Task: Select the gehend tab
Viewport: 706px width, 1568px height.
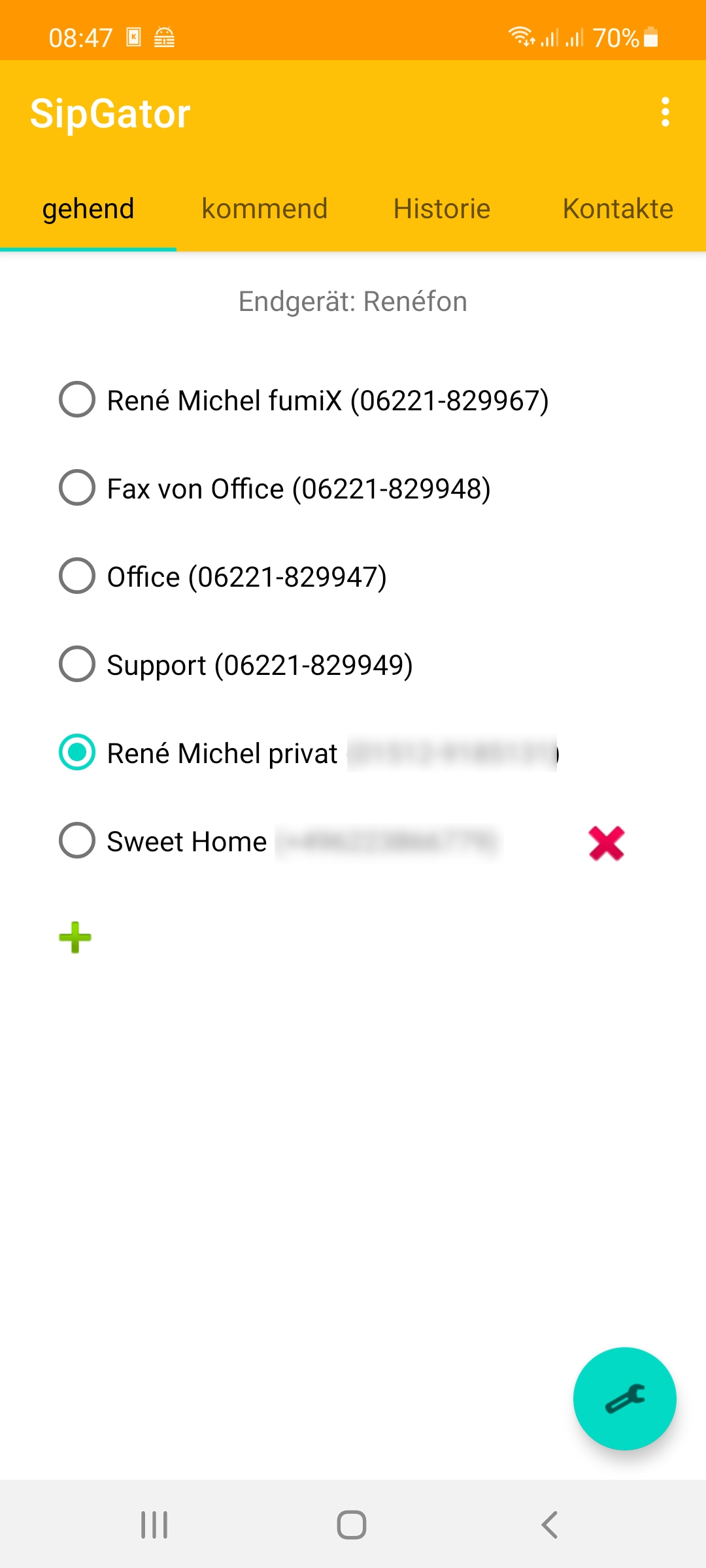Action: coord(88,209)
